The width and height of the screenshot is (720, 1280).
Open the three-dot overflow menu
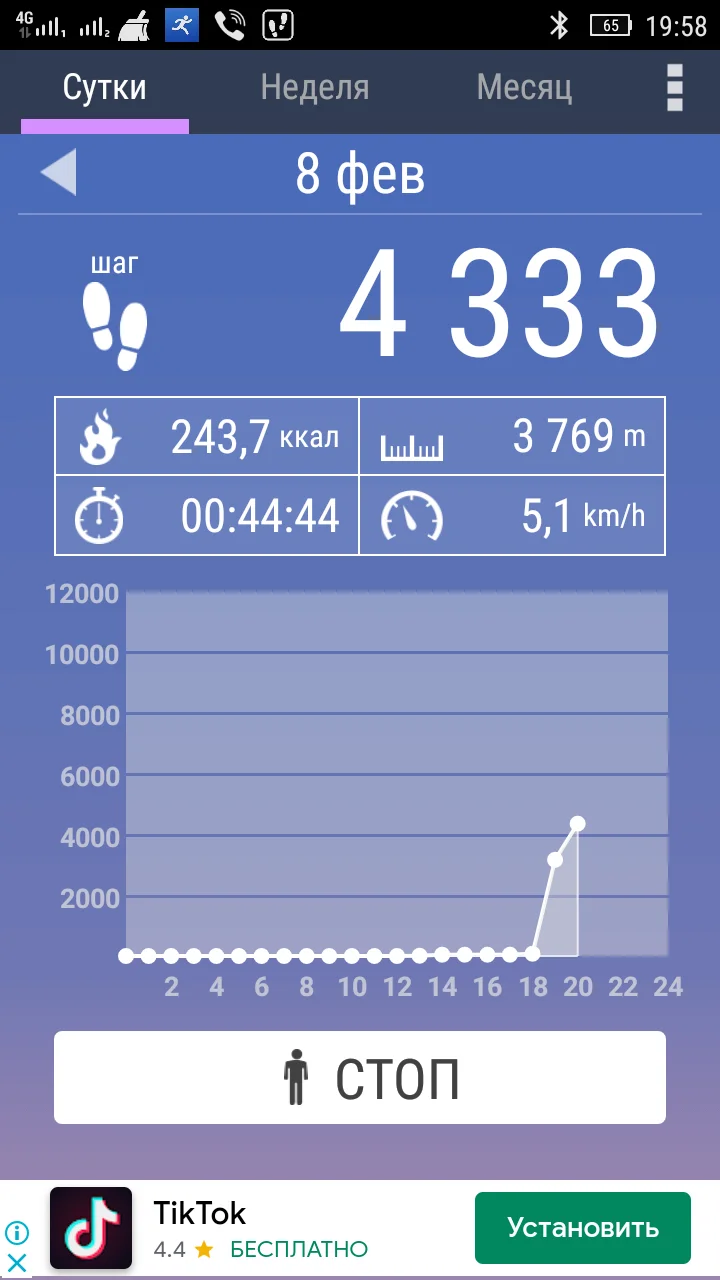coord(675,88)
